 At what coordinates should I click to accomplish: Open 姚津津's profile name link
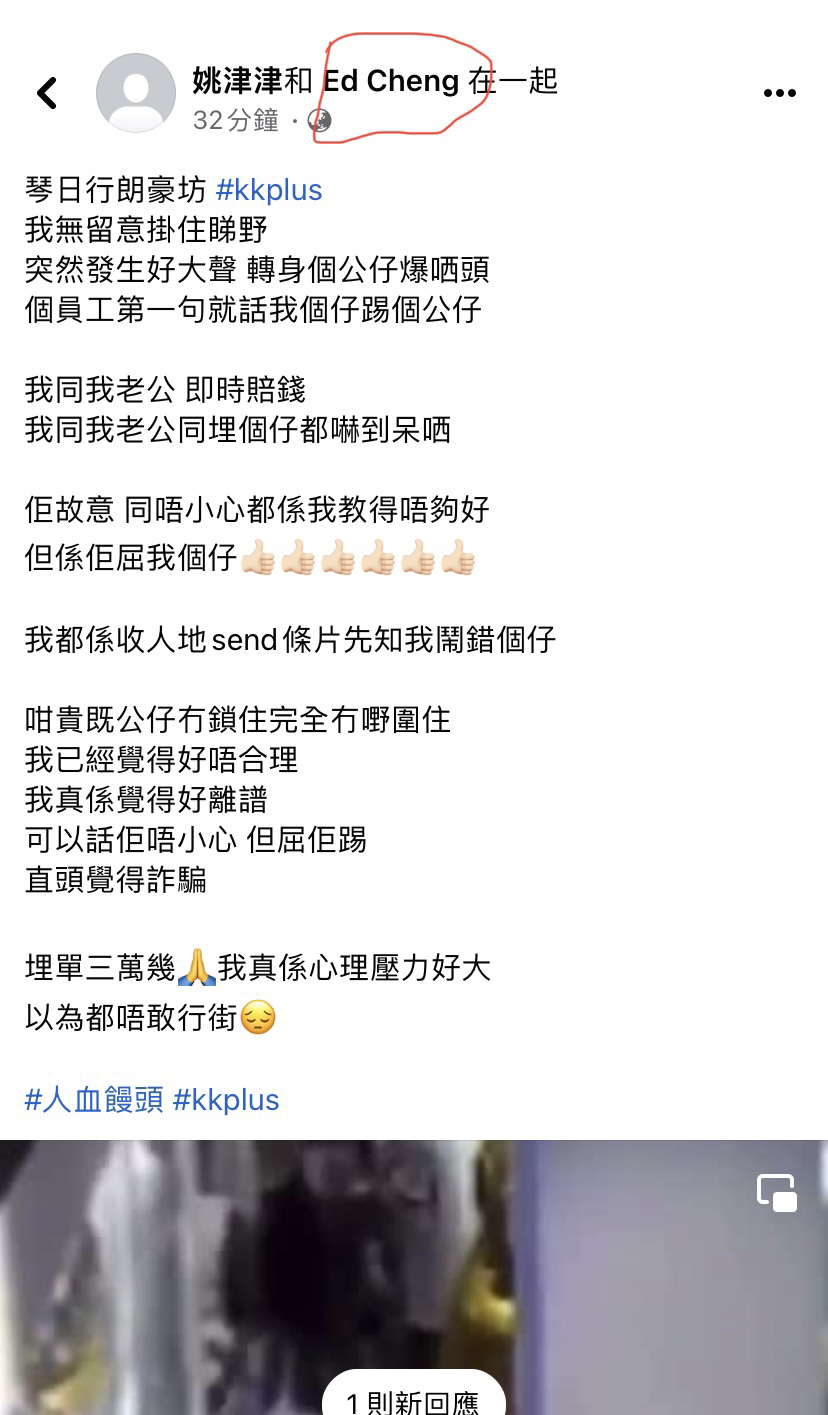coord(237,81)
